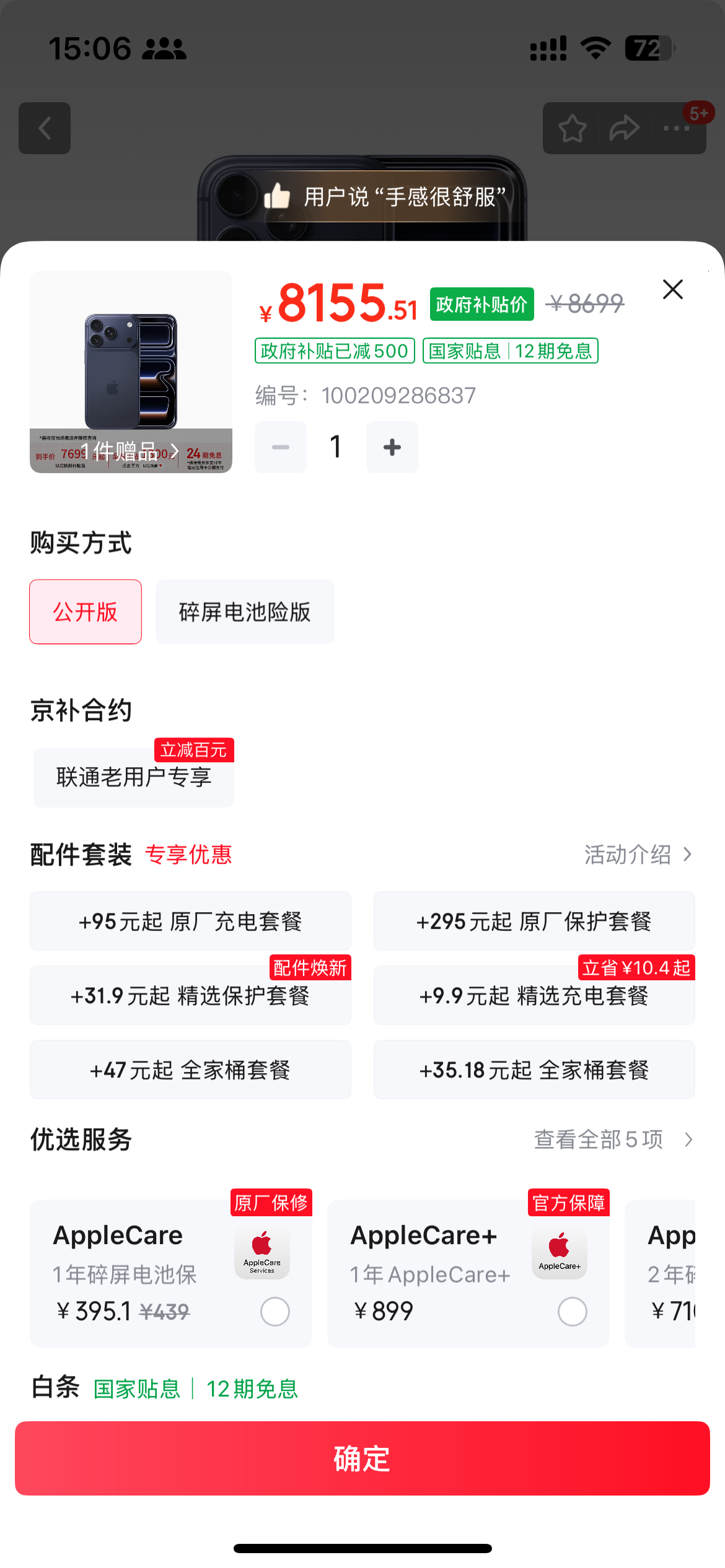Choose the 碎屏电池险版 option
This screenshot has width=725, height=1568.
245,612
